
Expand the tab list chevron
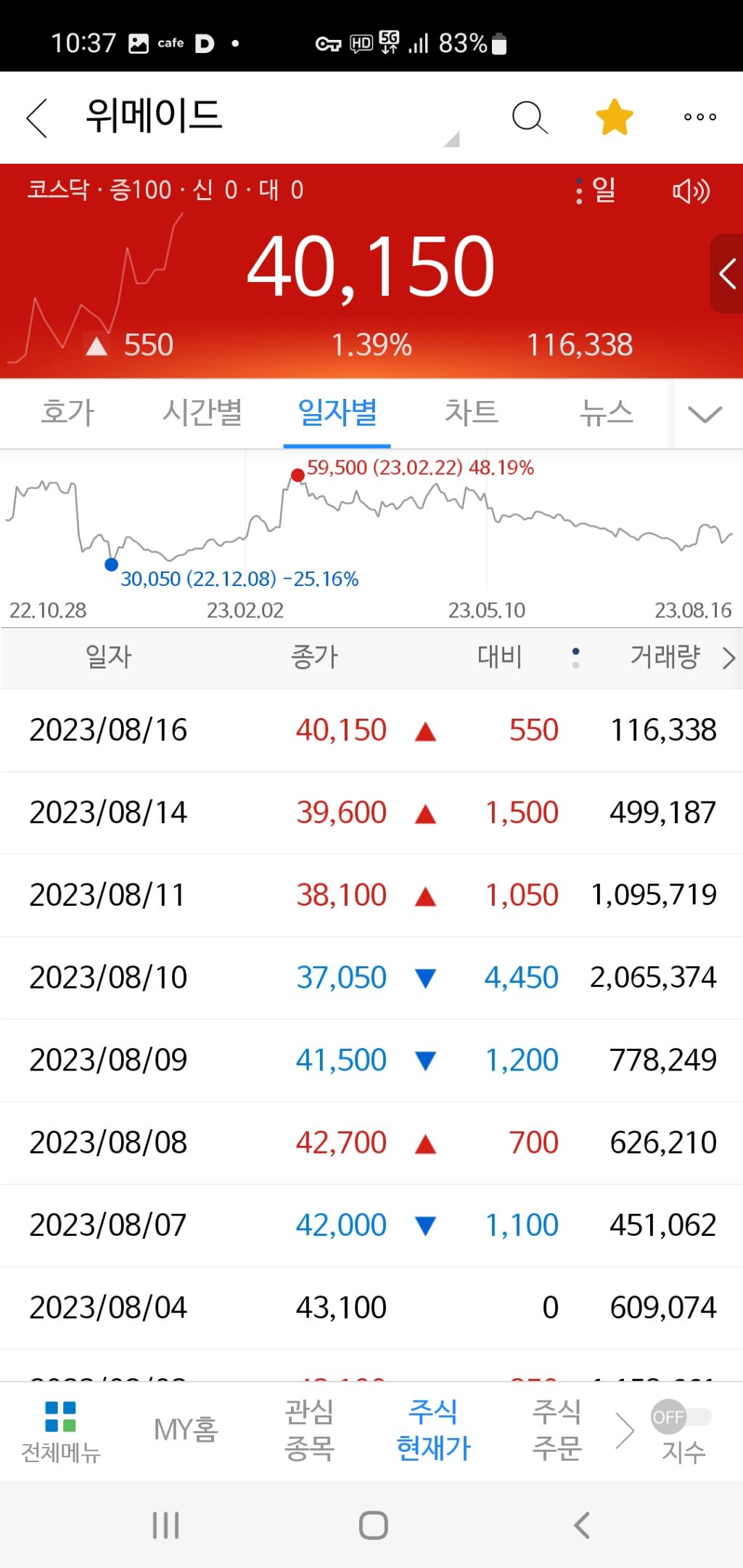pyautogui.click(x=705, y=414)
